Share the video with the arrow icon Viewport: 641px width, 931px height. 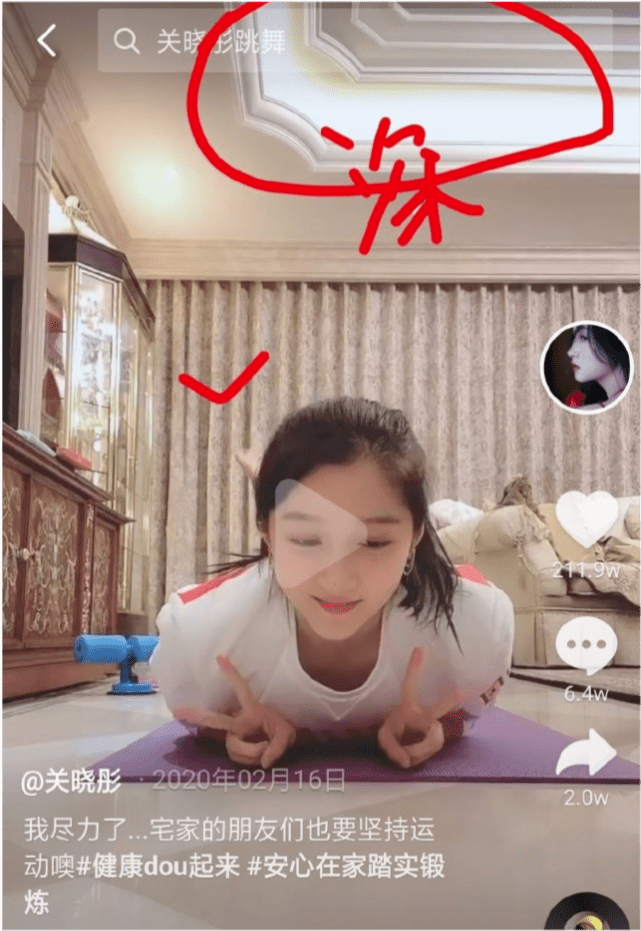(586, 756)
